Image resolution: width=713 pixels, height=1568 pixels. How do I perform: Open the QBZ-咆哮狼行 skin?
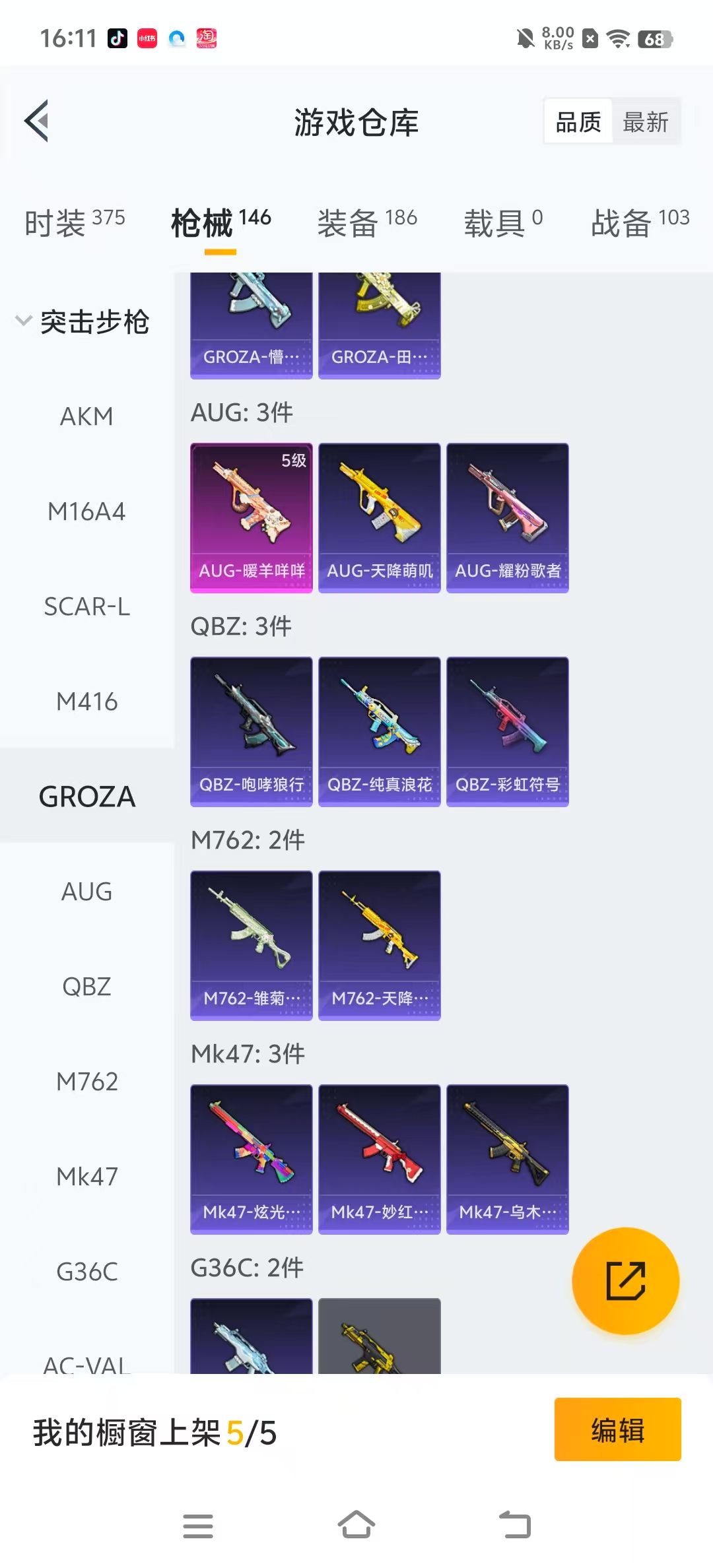pyautogui.click(x=252, y=731)
